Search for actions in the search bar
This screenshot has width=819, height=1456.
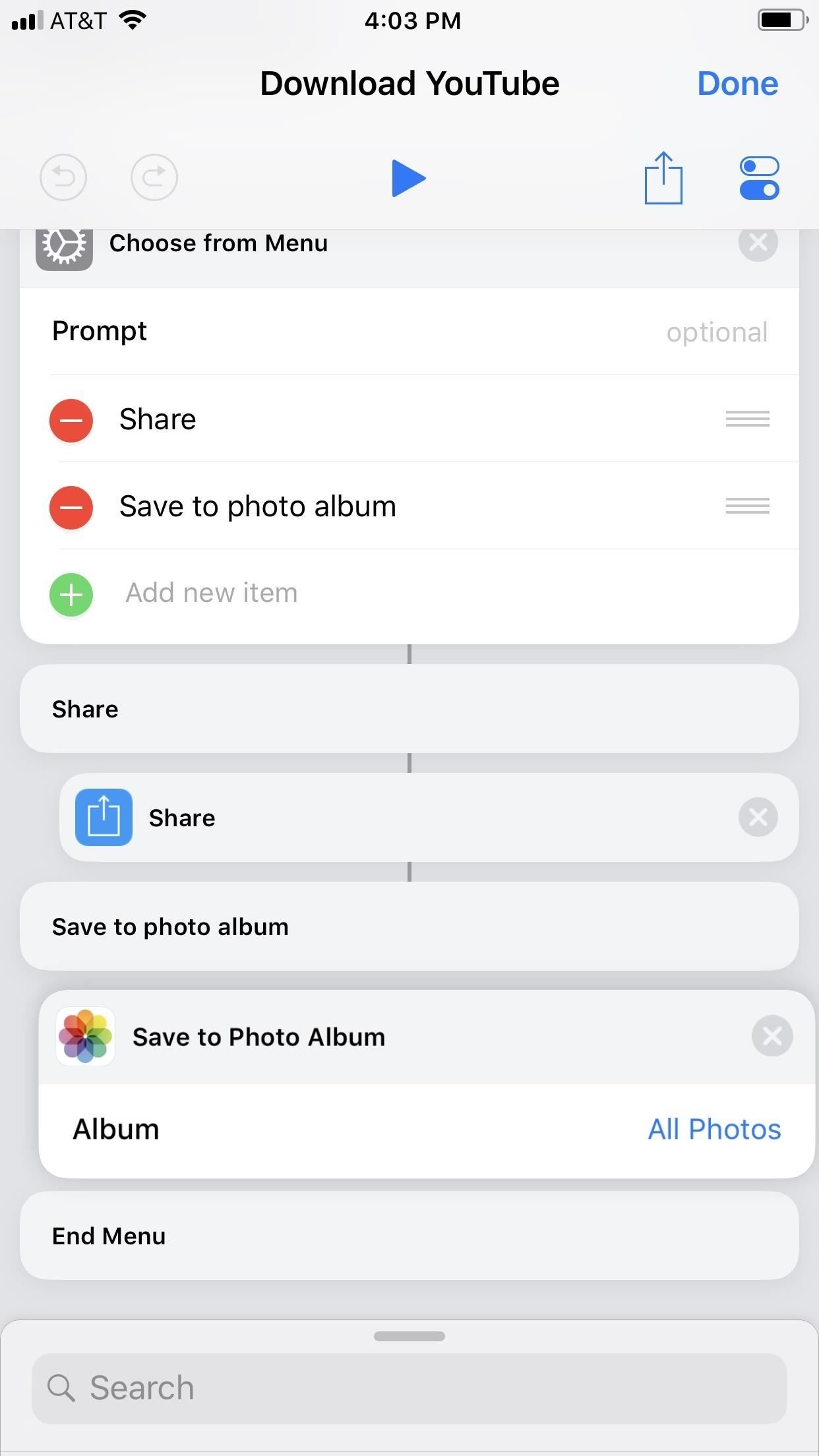(409, 1388)
